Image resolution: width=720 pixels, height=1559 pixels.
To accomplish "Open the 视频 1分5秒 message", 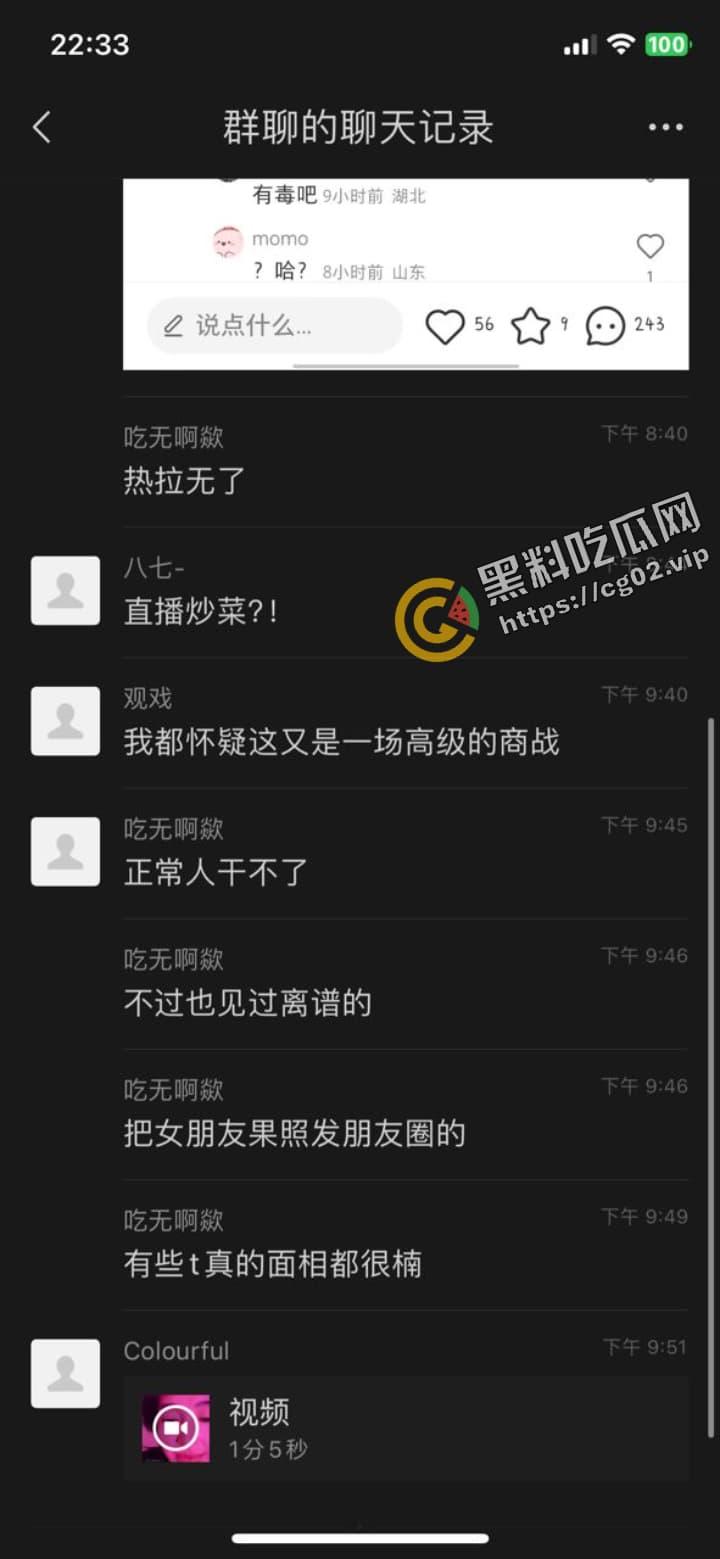I will point(280,1428).
